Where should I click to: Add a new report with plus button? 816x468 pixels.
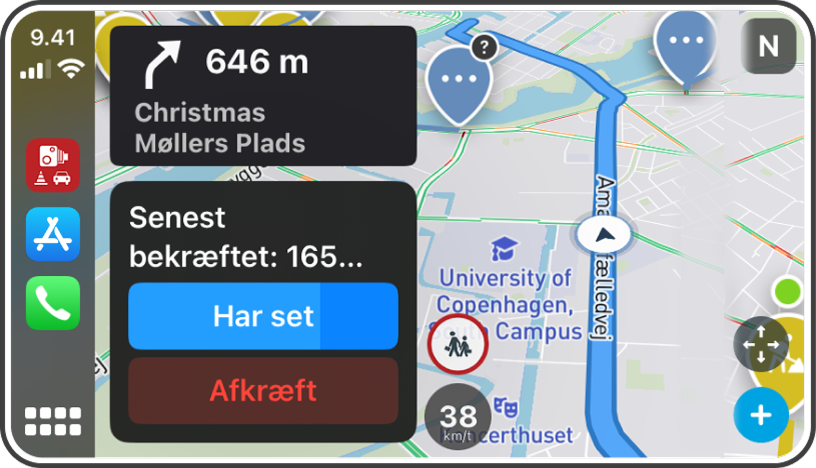pyautogui.click(x=761, y=415)
